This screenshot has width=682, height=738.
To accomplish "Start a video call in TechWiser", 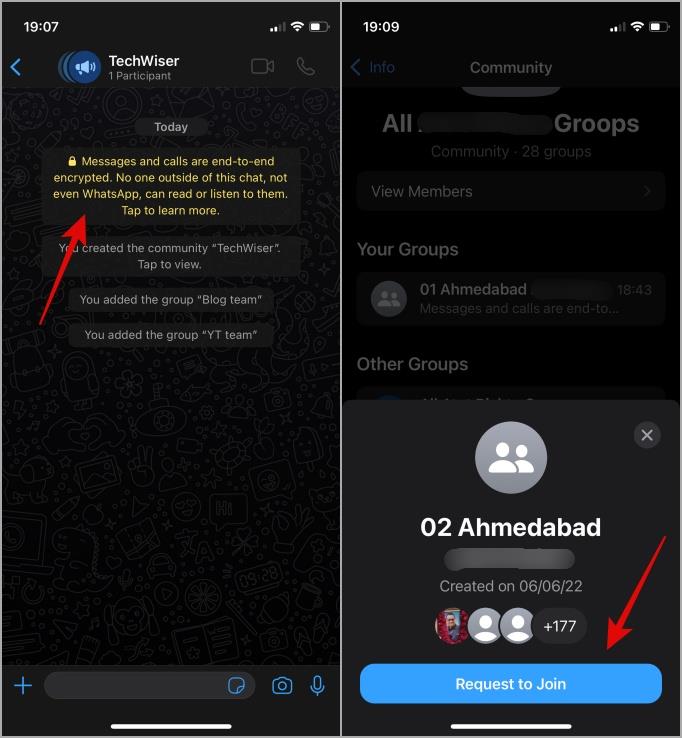I will pos(262,66).
